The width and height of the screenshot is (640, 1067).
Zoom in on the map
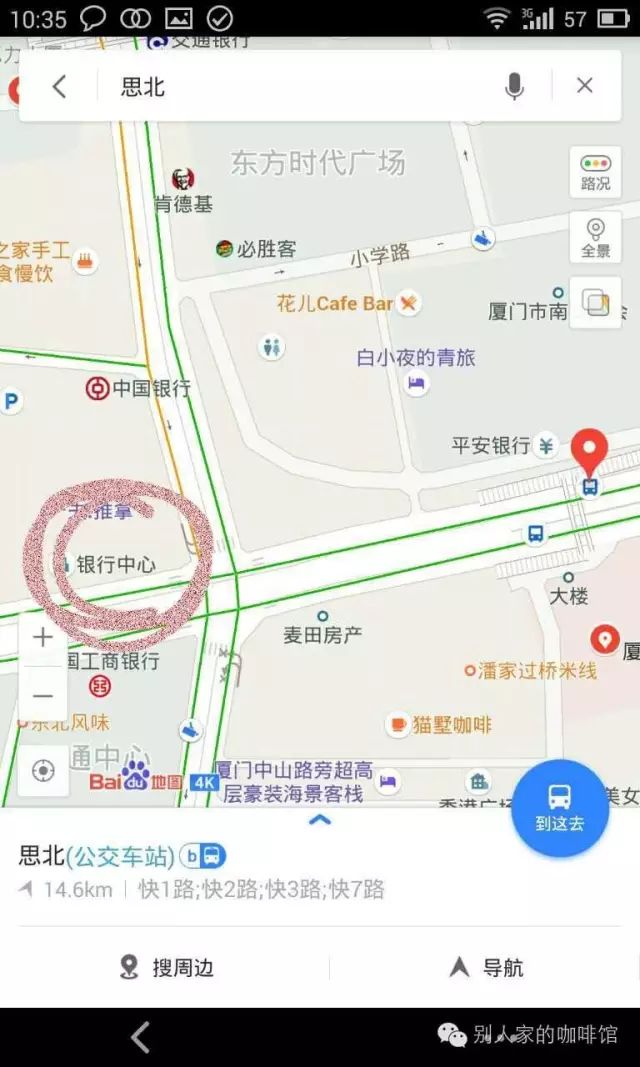pyautogui.click(x=43, y=637)
